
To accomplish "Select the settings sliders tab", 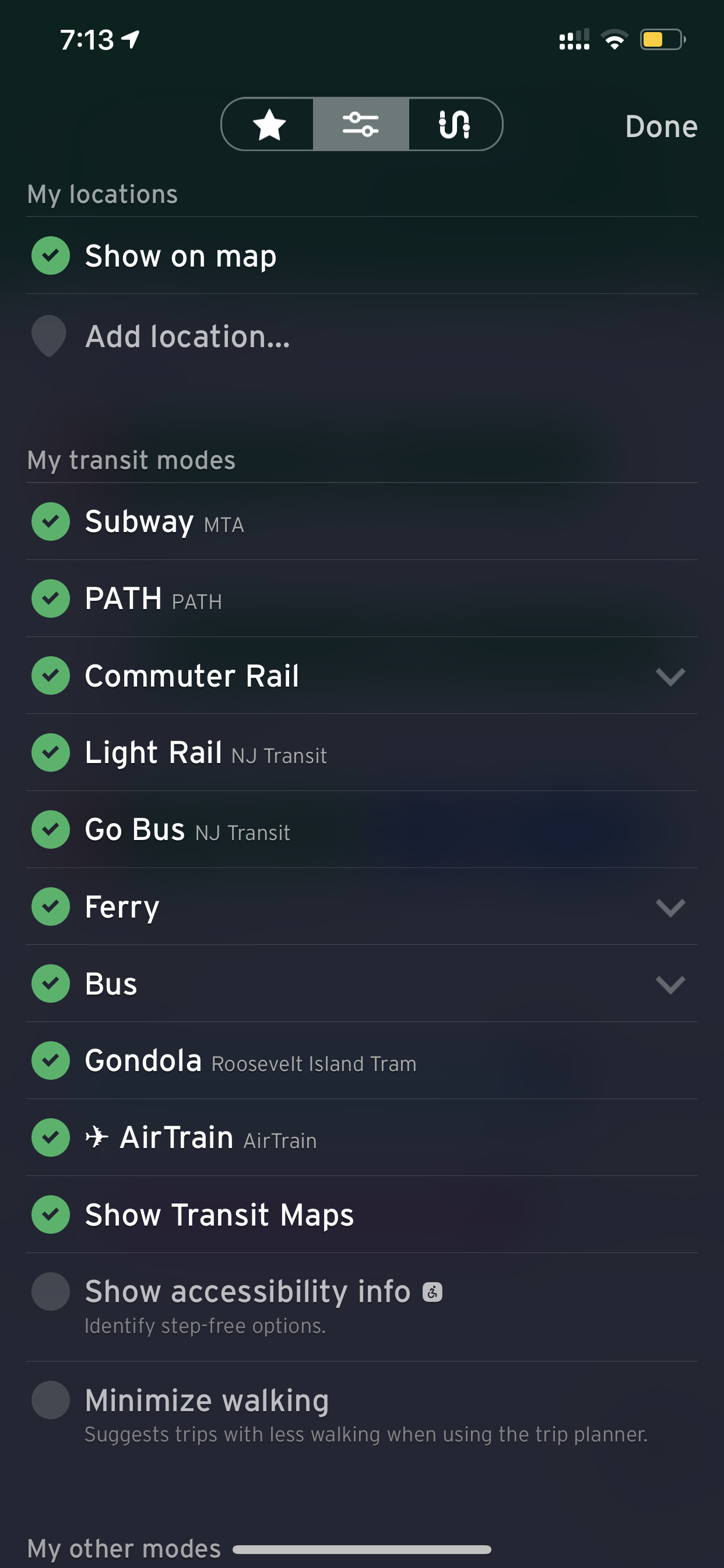I will click(361, 124).
